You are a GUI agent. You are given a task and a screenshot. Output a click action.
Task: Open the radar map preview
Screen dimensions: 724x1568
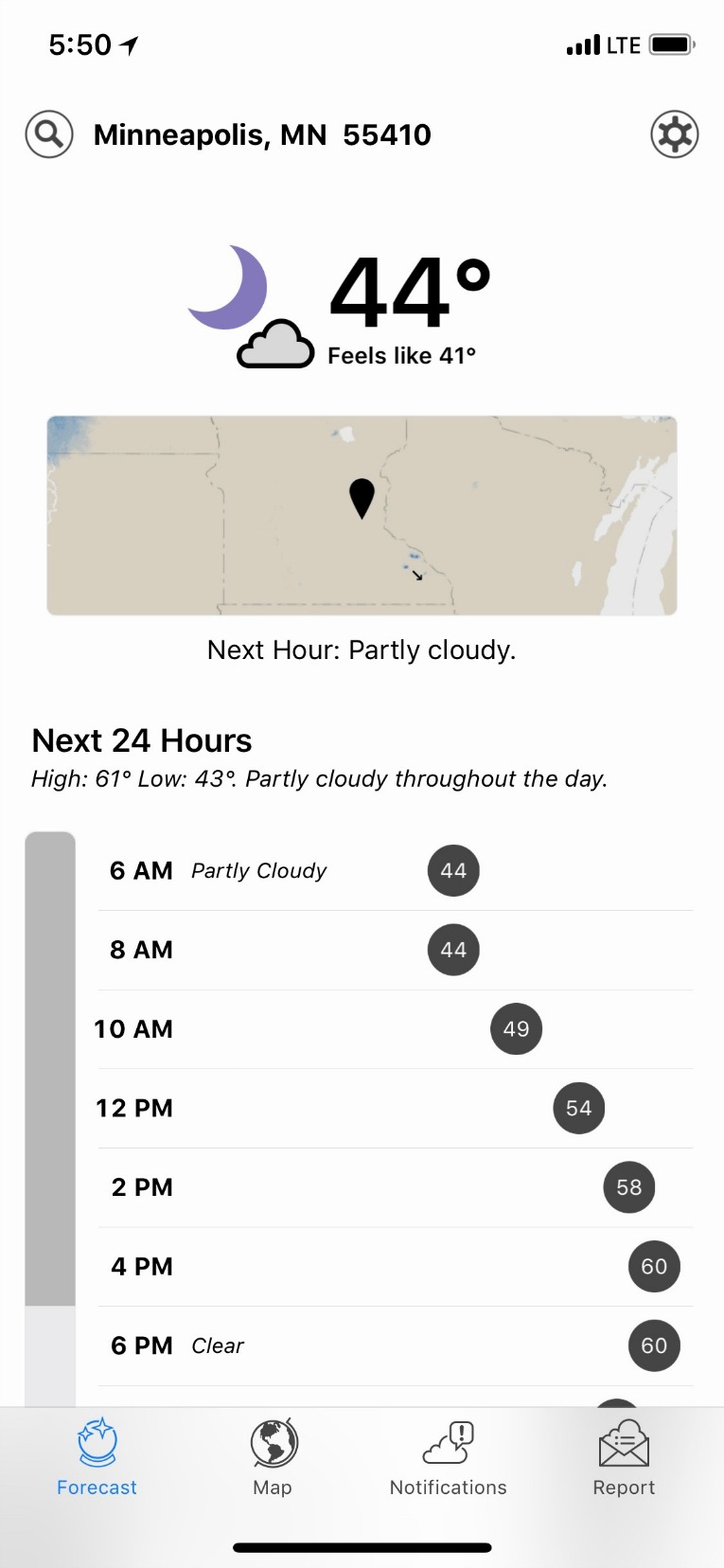[x=362, y=515]
